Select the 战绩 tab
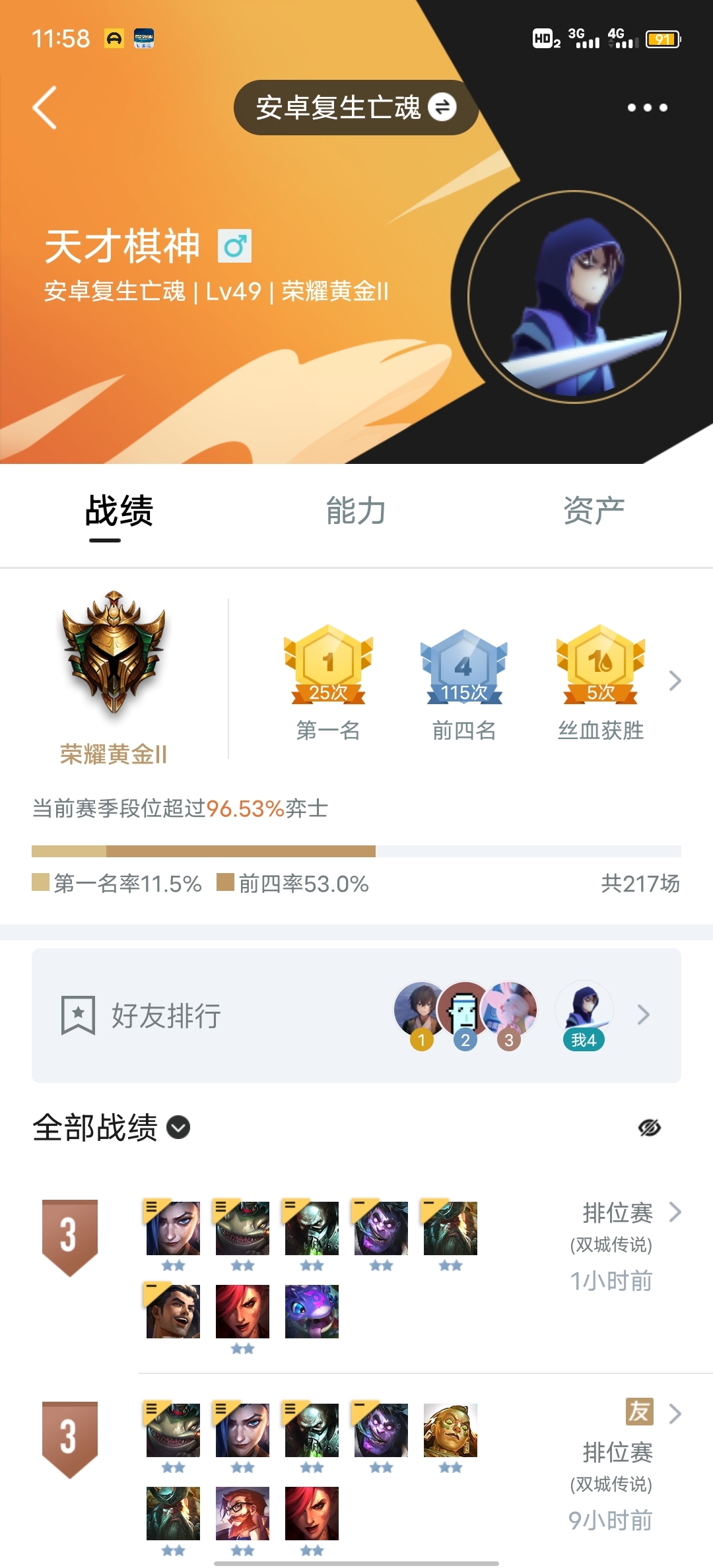This screenshot has width=713, height=1568. (x=119, y=512)
